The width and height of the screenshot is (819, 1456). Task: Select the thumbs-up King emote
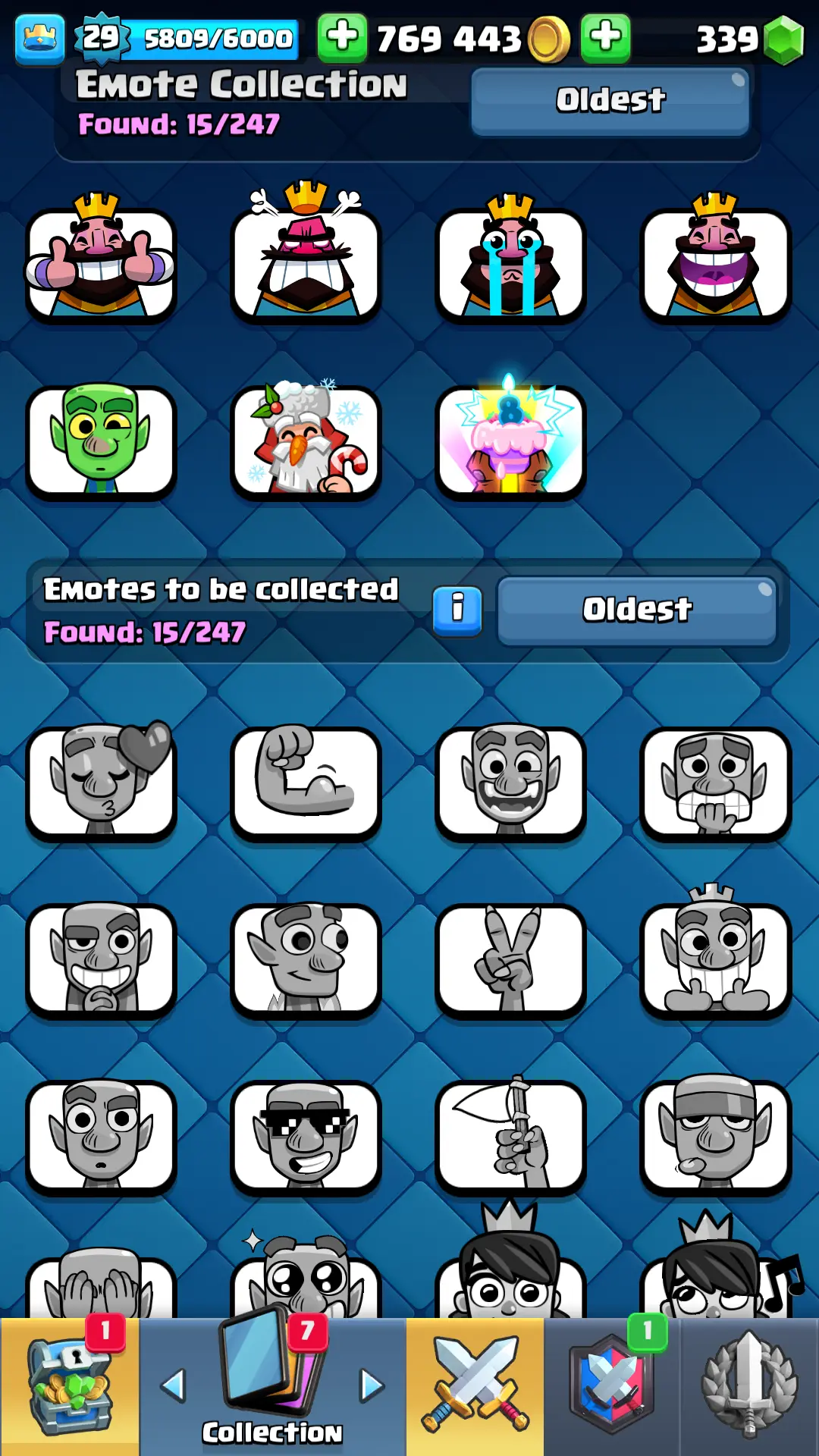101,263
